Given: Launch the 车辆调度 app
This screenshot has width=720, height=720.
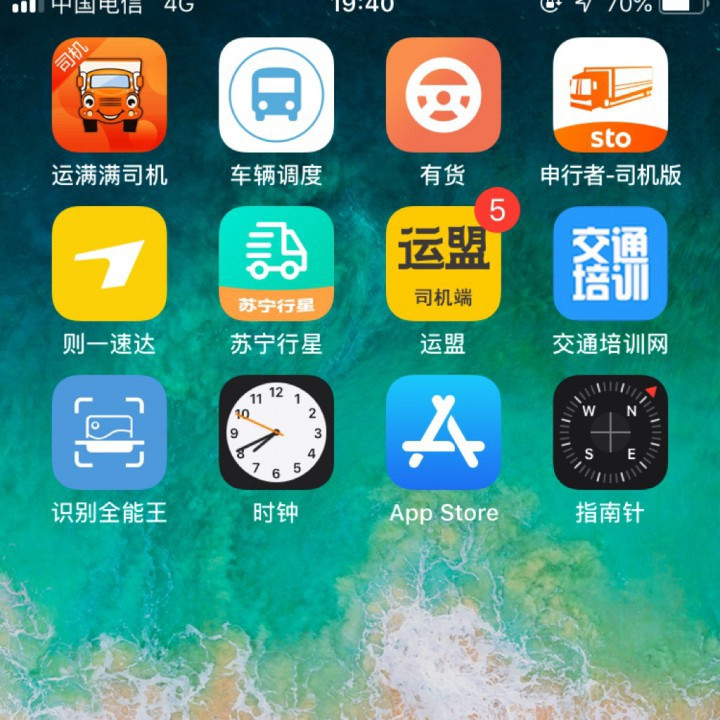Looking at the screenshot, I should (x=276, y=95).
